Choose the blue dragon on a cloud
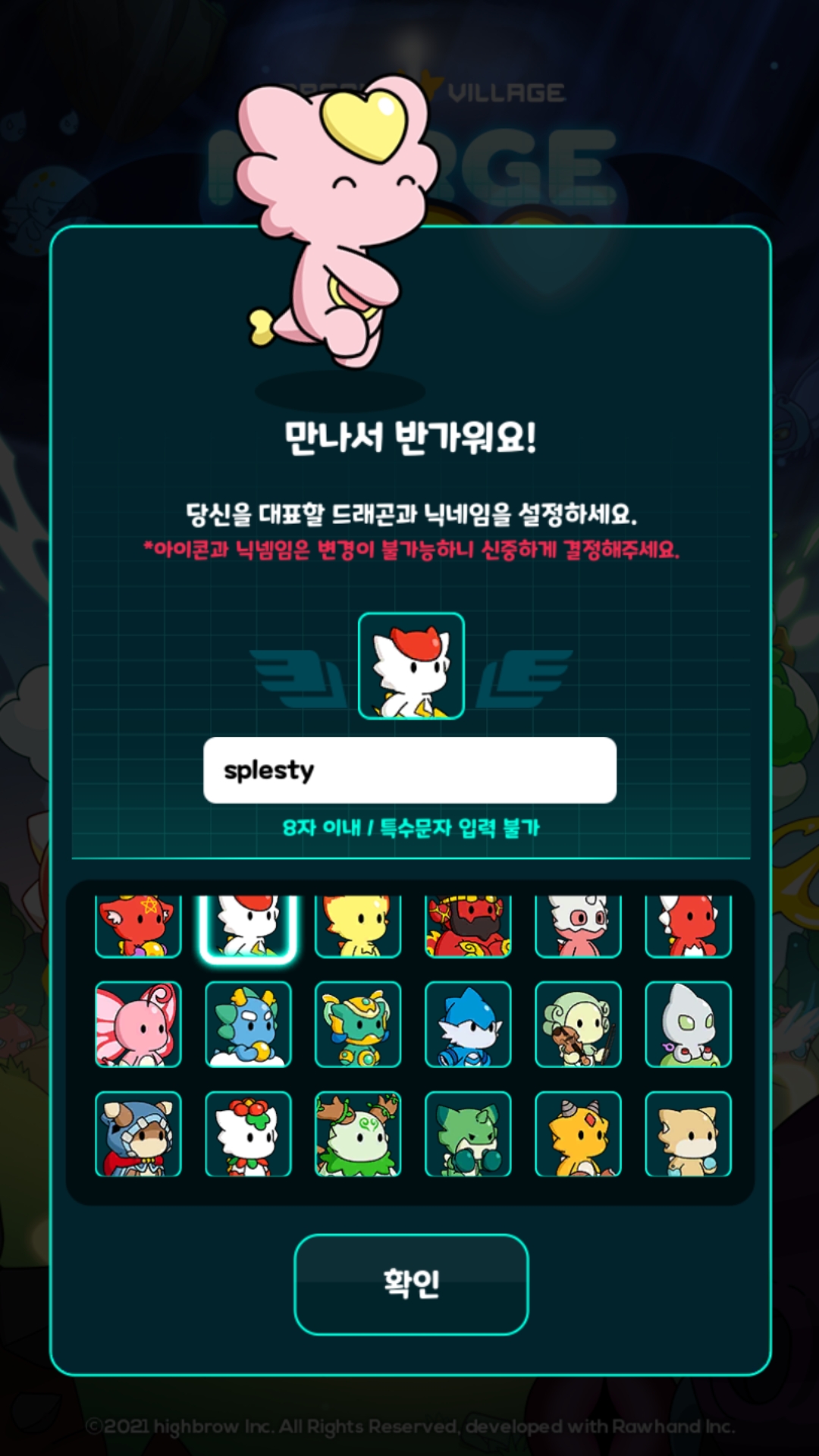This screenshot has width=819, height=1456. [x=248, y=1025]
